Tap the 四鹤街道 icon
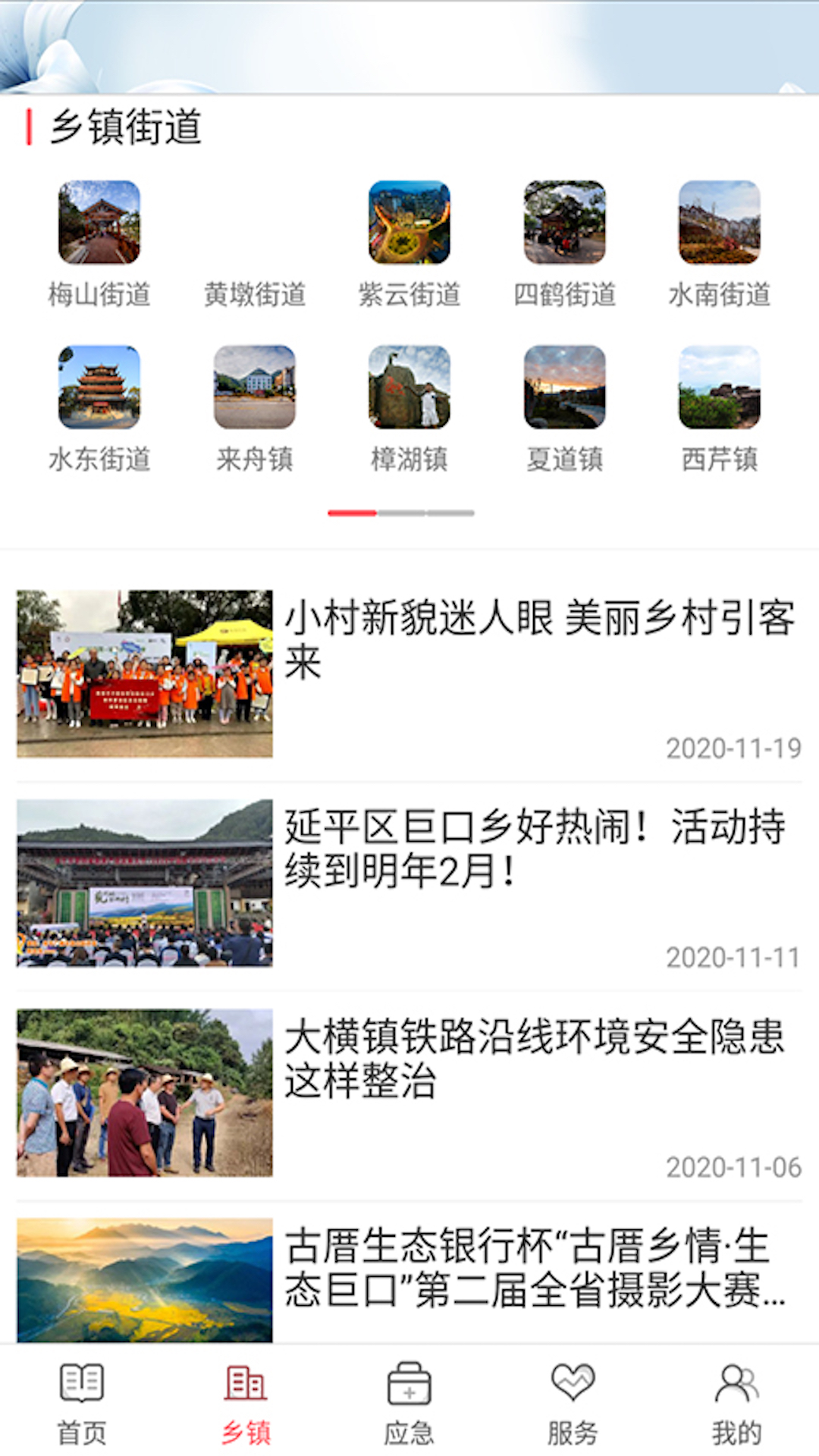Screen dimensions: 819x1456 pyautogui.click(x=565, y=244)
